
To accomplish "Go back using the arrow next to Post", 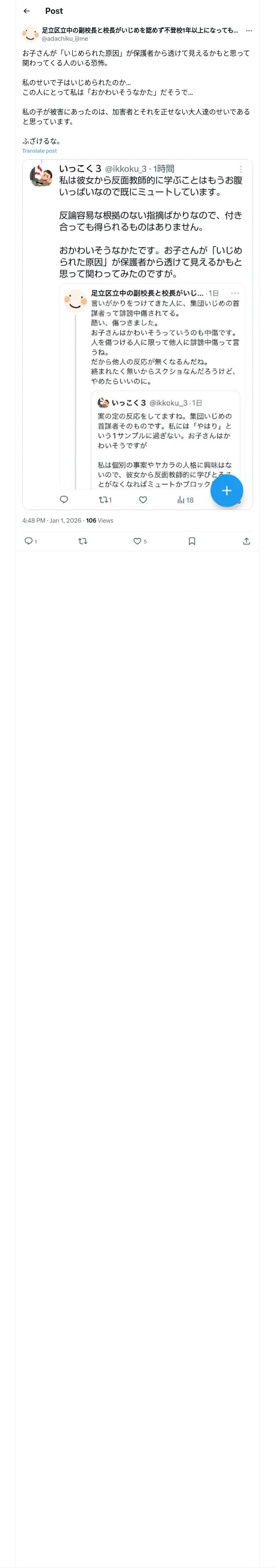I will [27, 11].
